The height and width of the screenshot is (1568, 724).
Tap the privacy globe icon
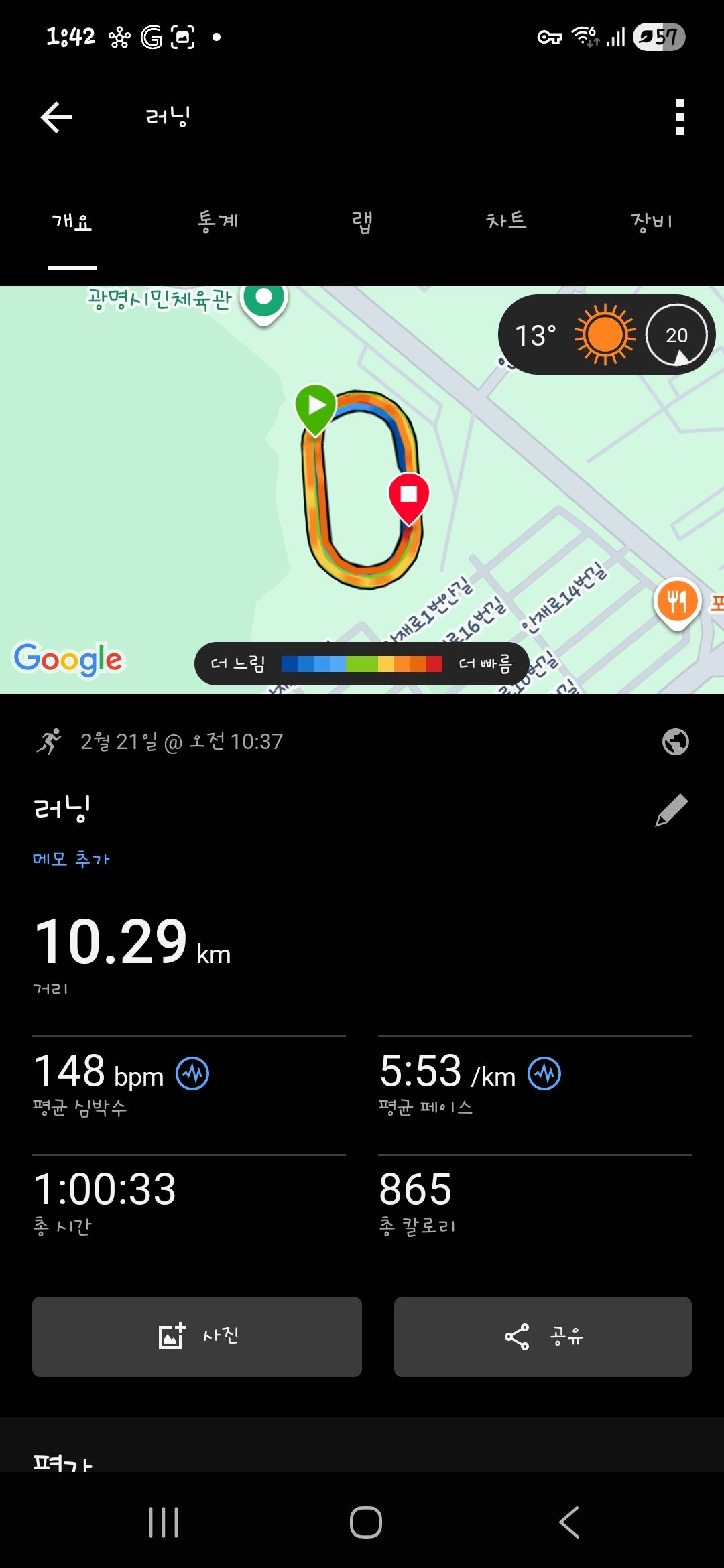(x=676, y=742)
